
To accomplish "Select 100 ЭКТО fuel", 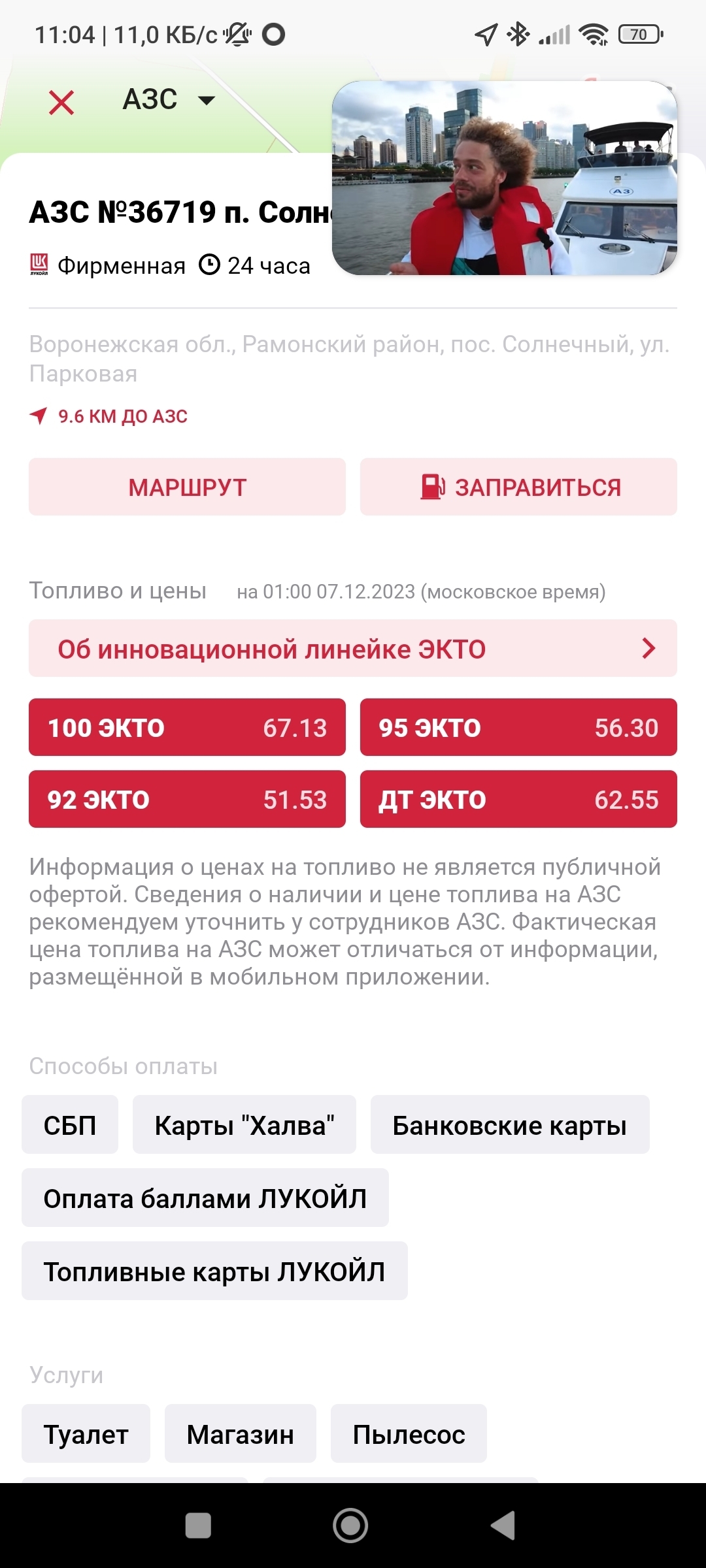I will 187,727.
